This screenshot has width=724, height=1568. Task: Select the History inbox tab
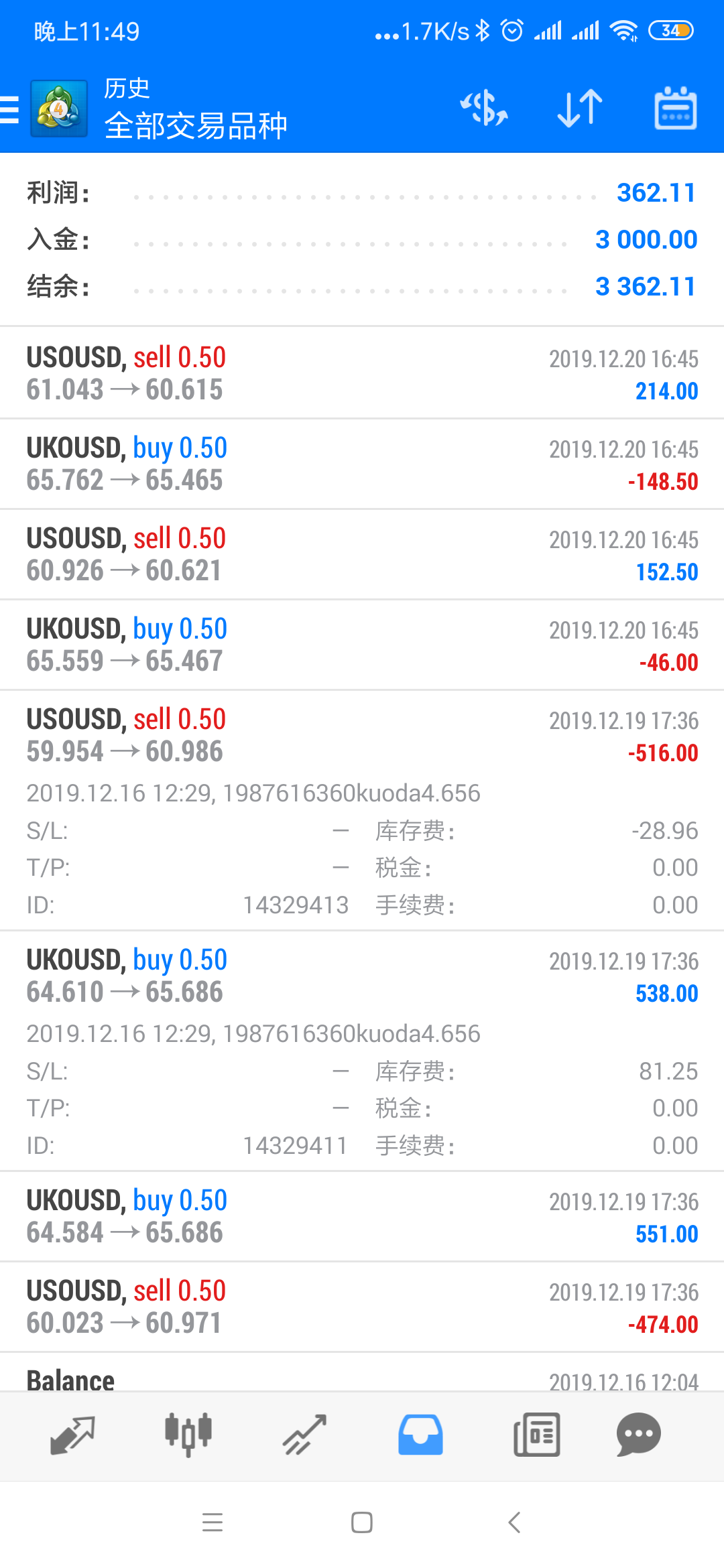(420, 1435)
